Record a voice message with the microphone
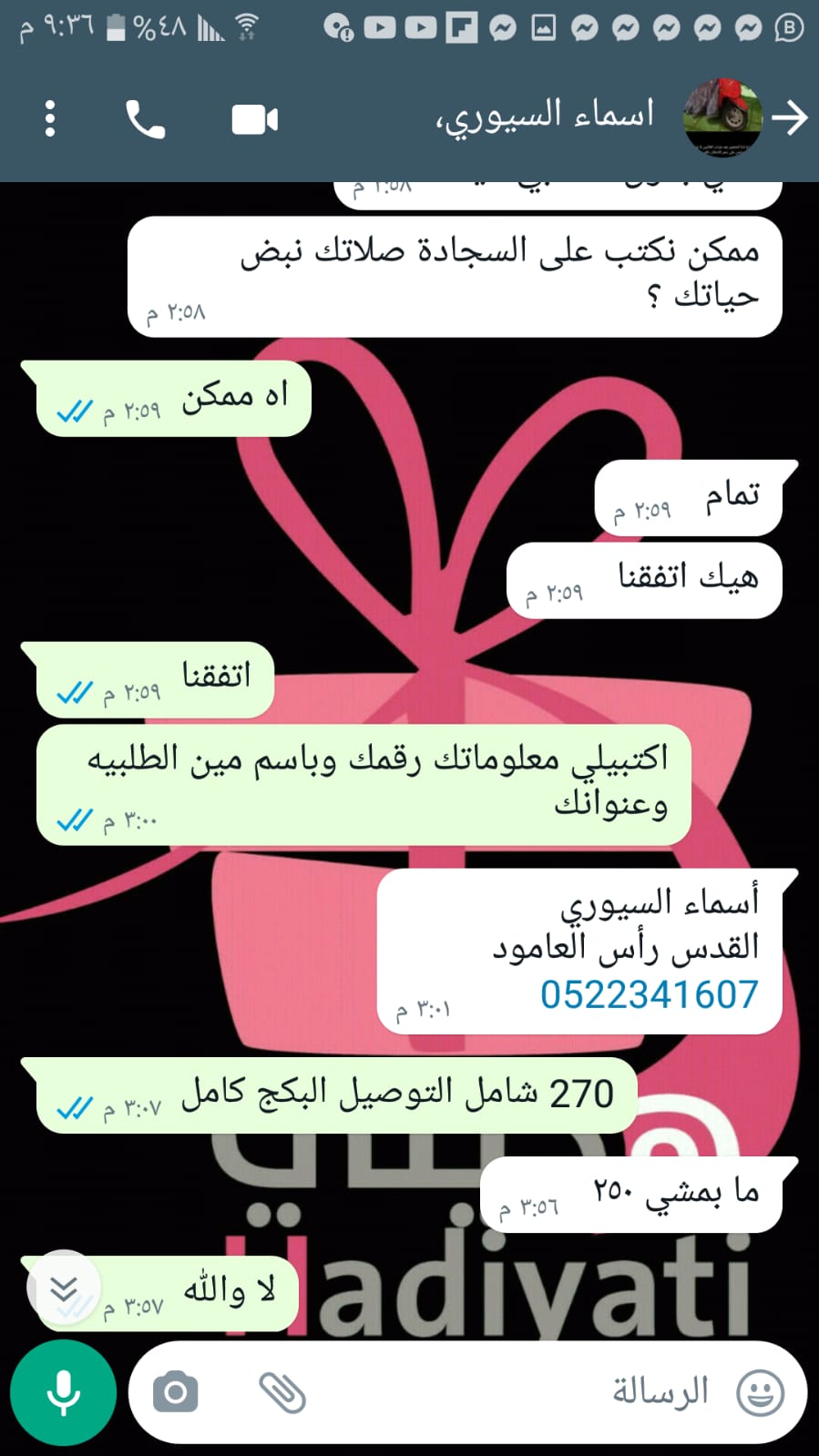Screen dimensions: 819x1456 click(x=63, y=1392)
